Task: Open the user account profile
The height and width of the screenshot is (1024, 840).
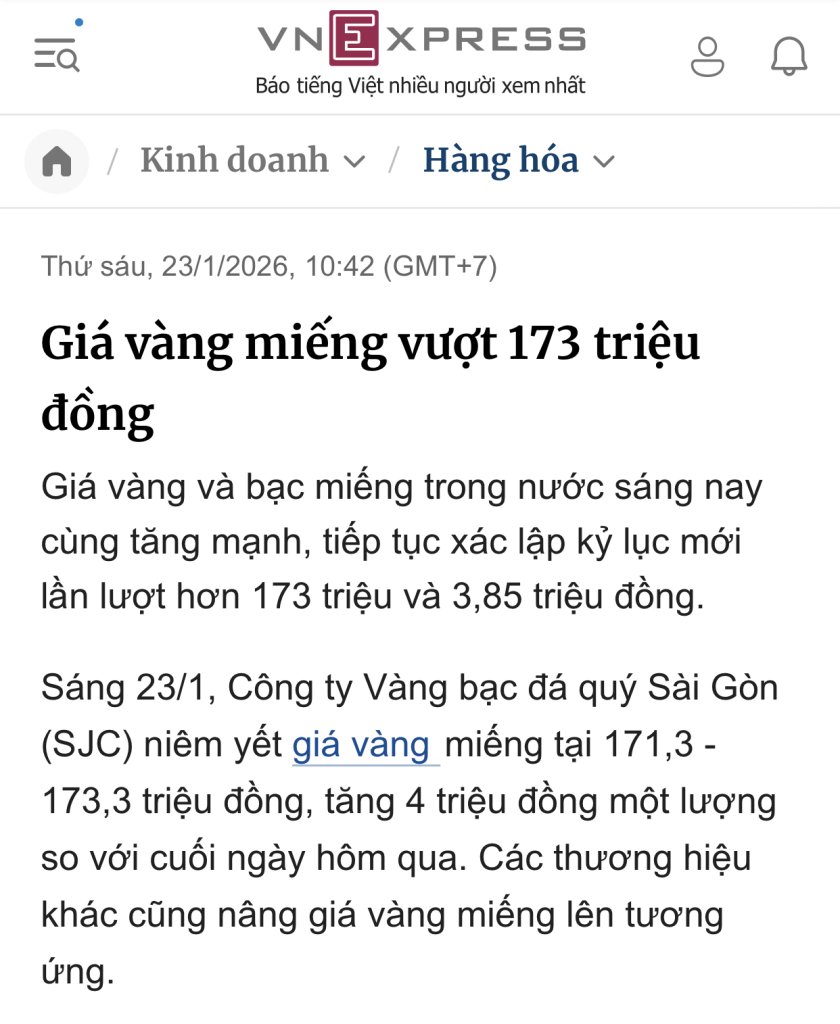Action: pyautogui.click(x=708, y=56)
